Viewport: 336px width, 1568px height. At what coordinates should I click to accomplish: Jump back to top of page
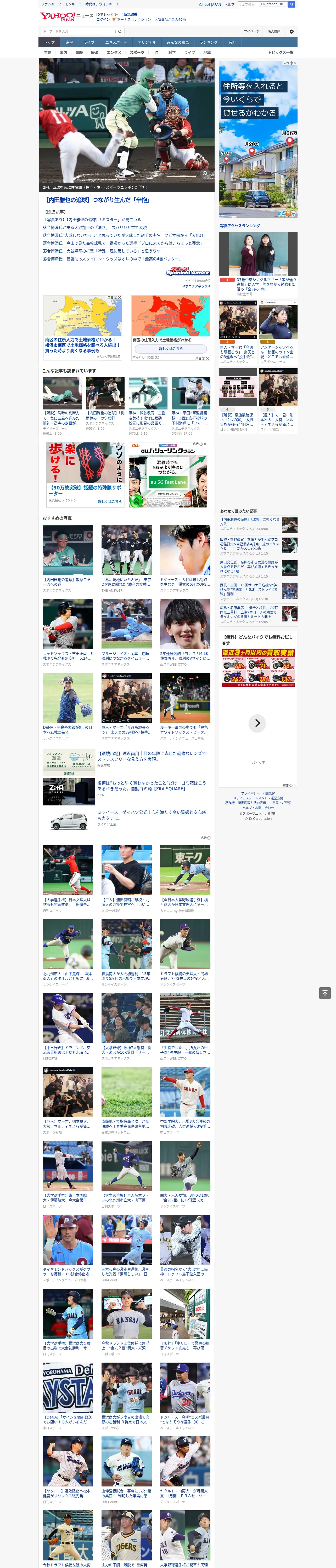(324, 993)
